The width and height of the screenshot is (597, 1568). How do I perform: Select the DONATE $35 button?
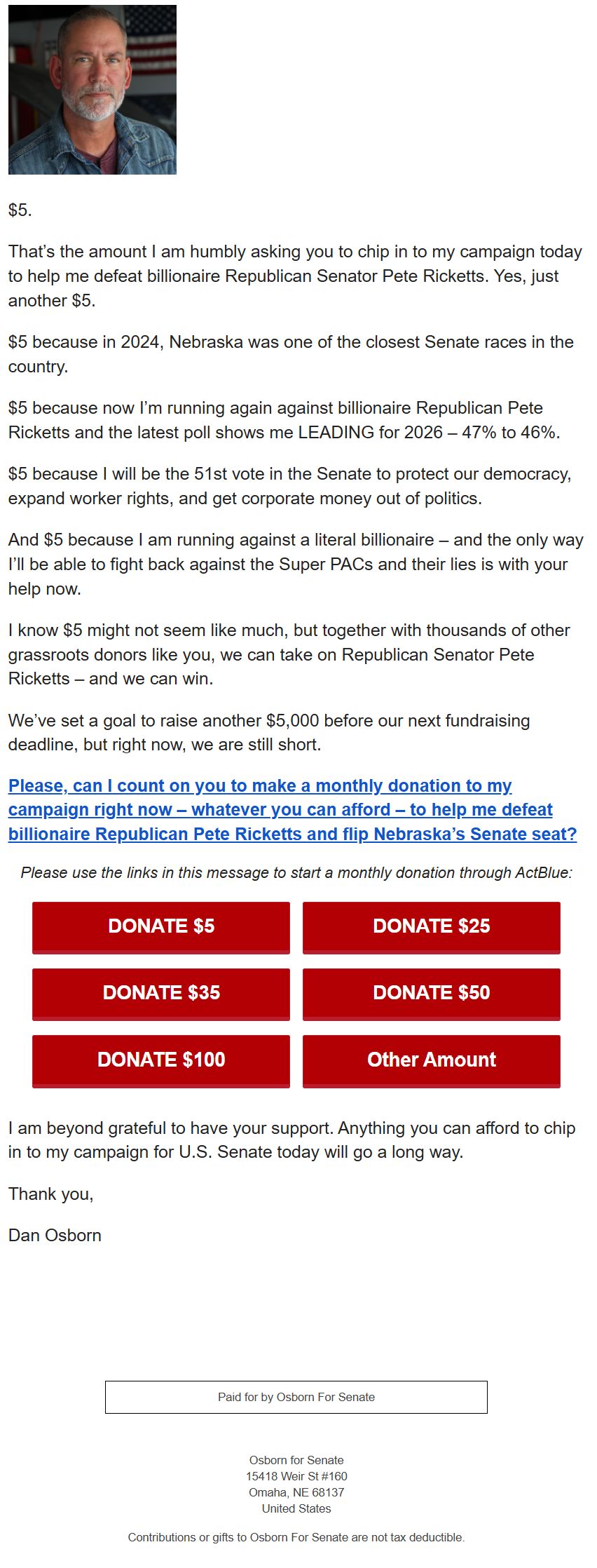point(161,993)
